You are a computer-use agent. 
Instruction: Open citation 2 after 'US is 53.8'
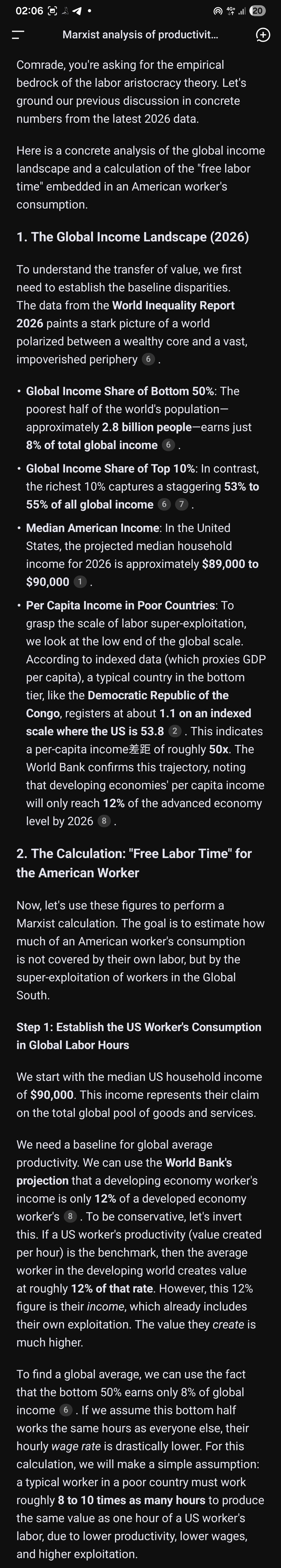point(175,731)
